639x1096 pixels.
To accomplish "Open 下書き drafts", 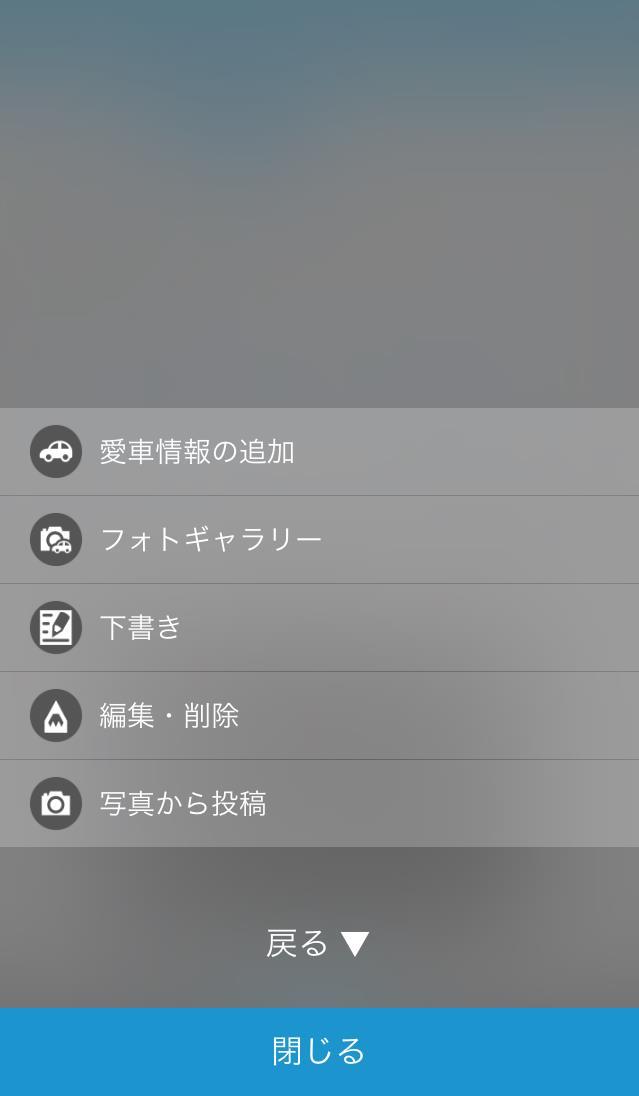I will point(320,628).
